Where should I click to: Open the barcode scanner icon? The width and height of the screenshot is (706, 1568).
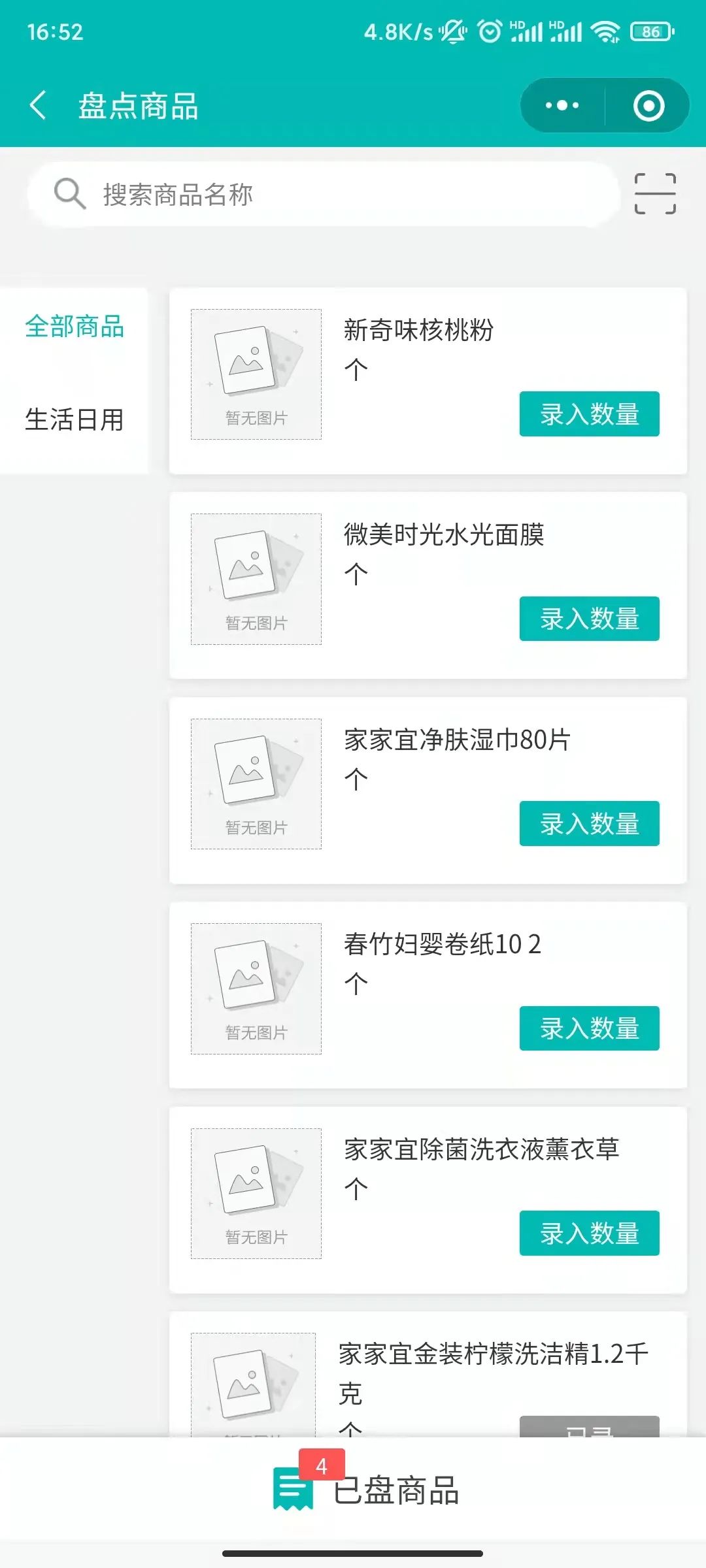(655, 194)
